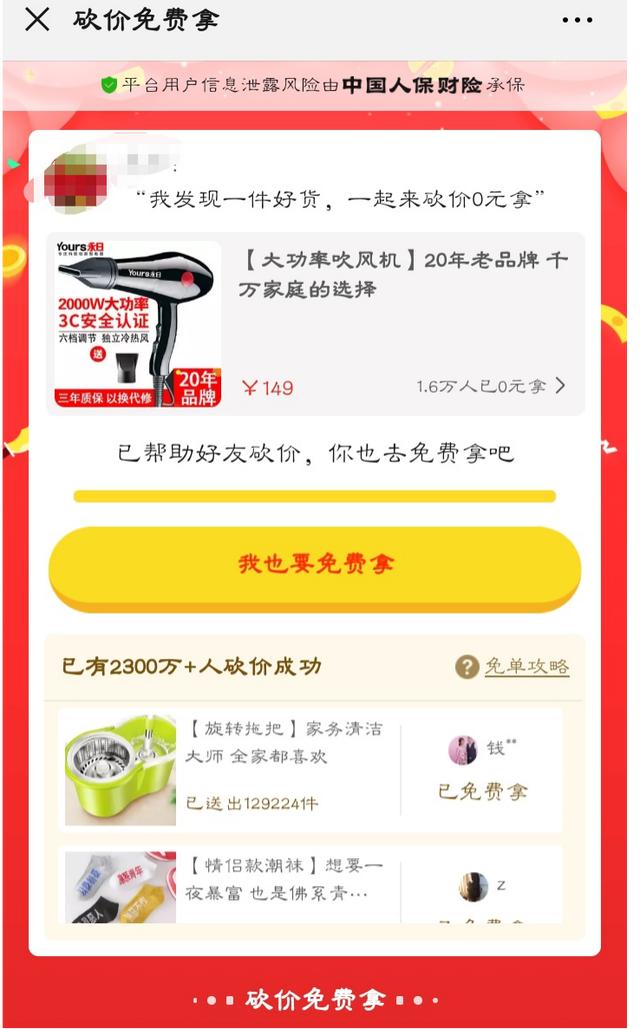Viewport: 640px width, 1029px height.
Task: Close the 砍价免费拿 page
Action: (37, 19)
